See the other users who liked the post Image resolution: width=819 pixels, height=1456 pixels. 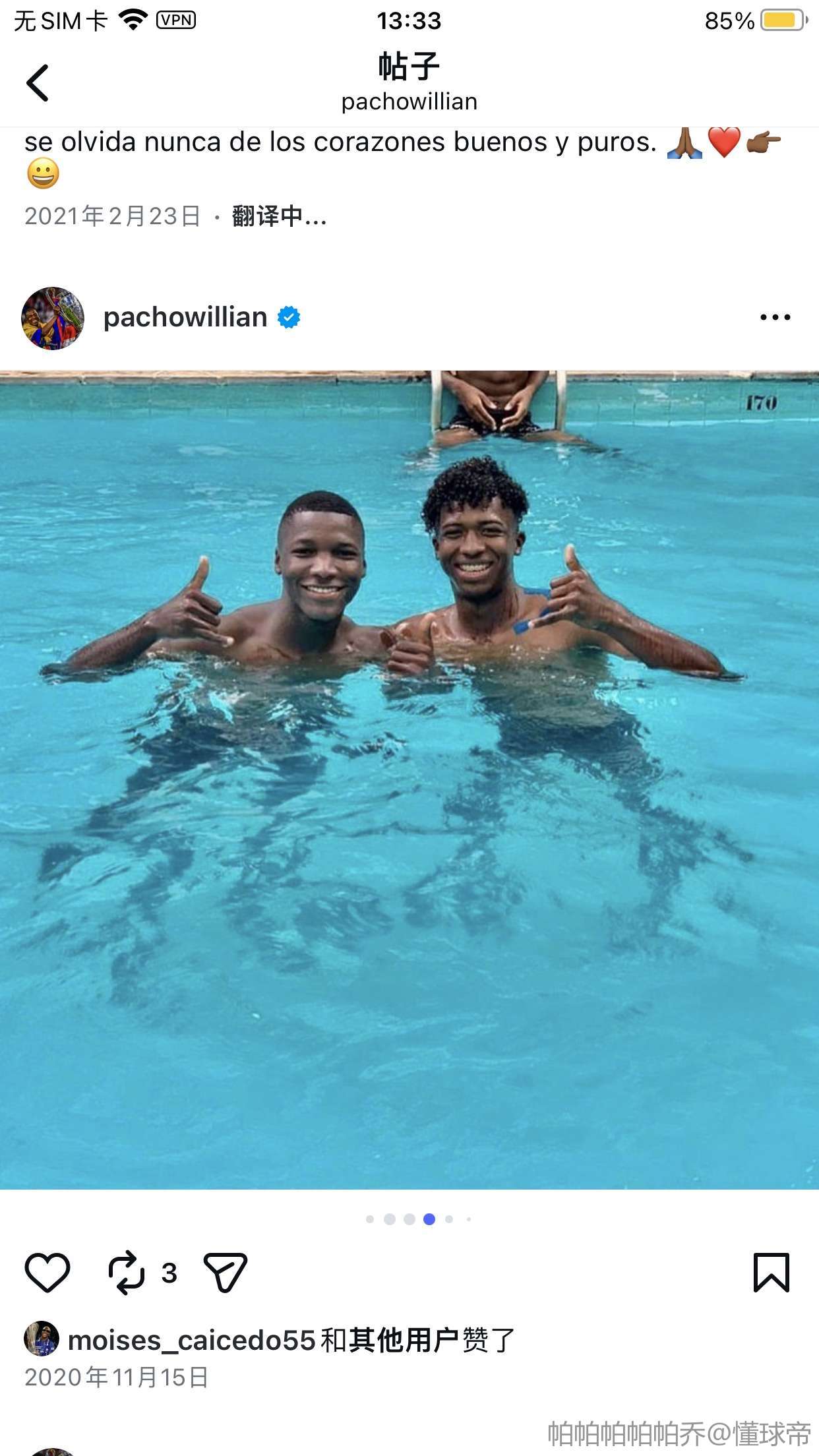[404, 1341]
